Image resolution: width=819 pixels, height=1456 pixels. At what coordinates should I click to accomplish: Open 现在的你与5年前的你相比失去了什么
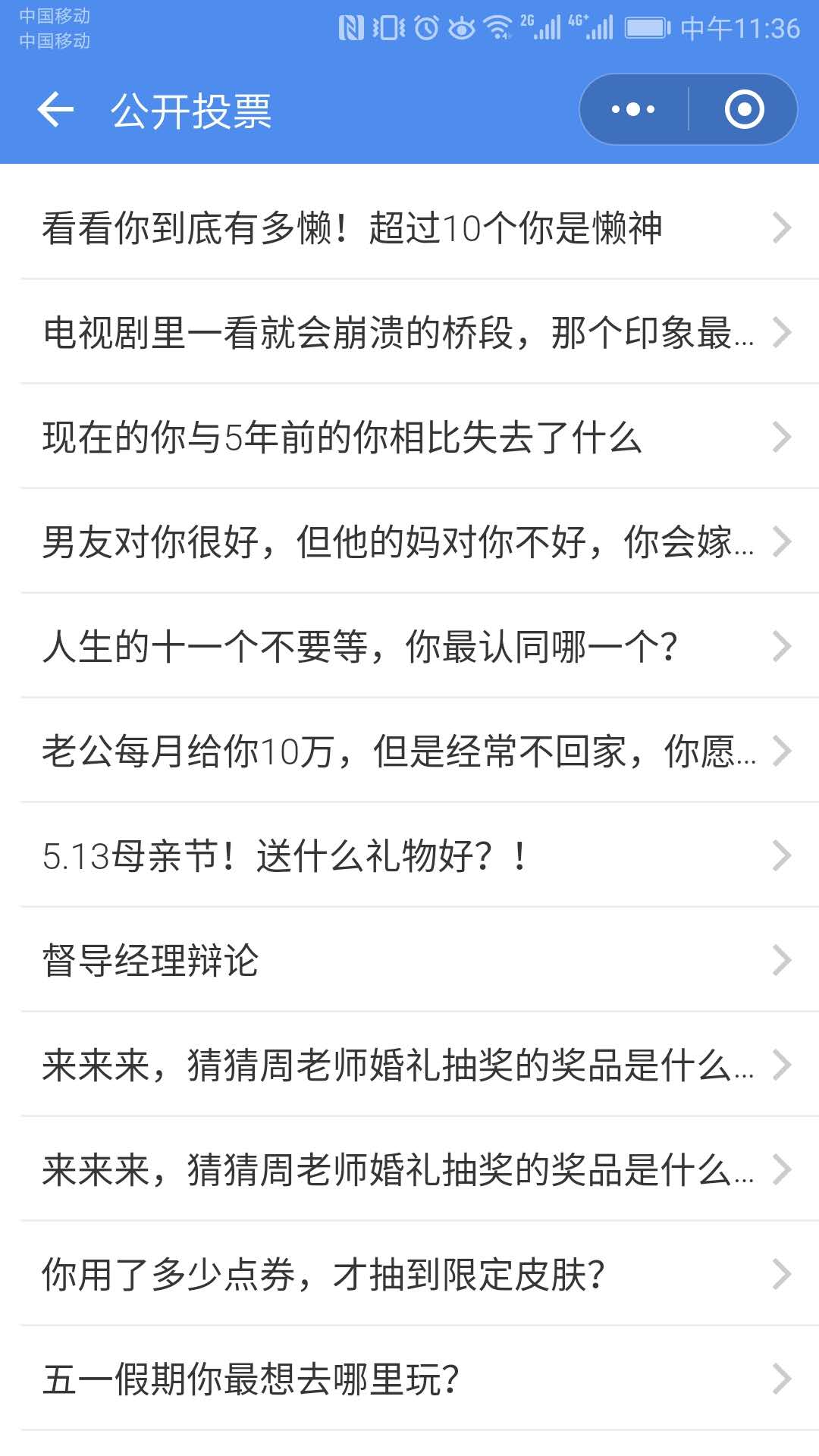tap(409, 437)
